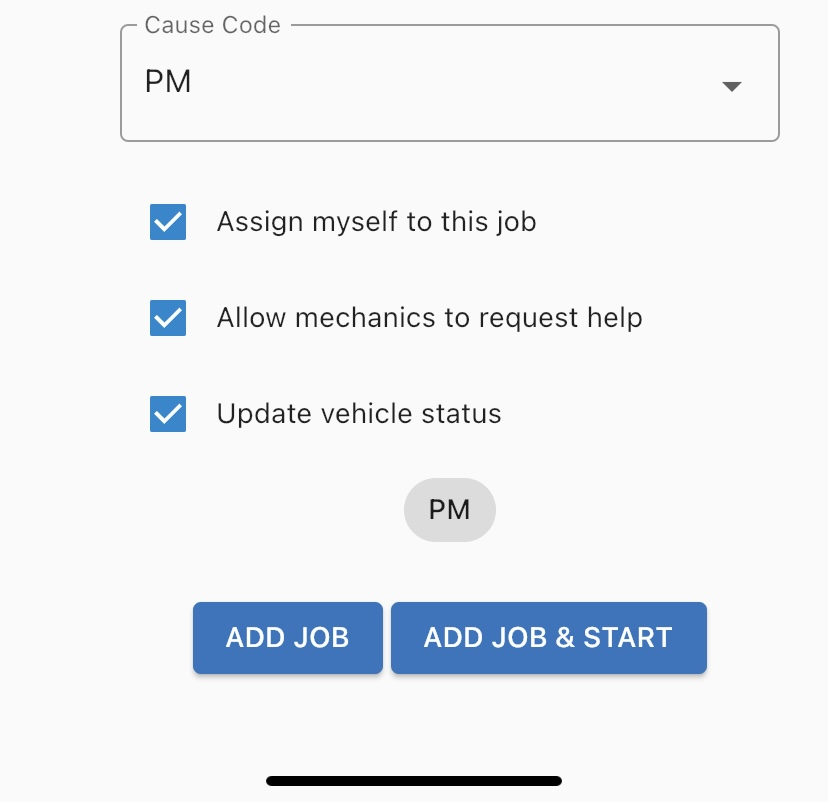Uncheck Update vehicle status
Viewport: 828px width, 802px height.
pyautogui.click(x=168, y=414)
